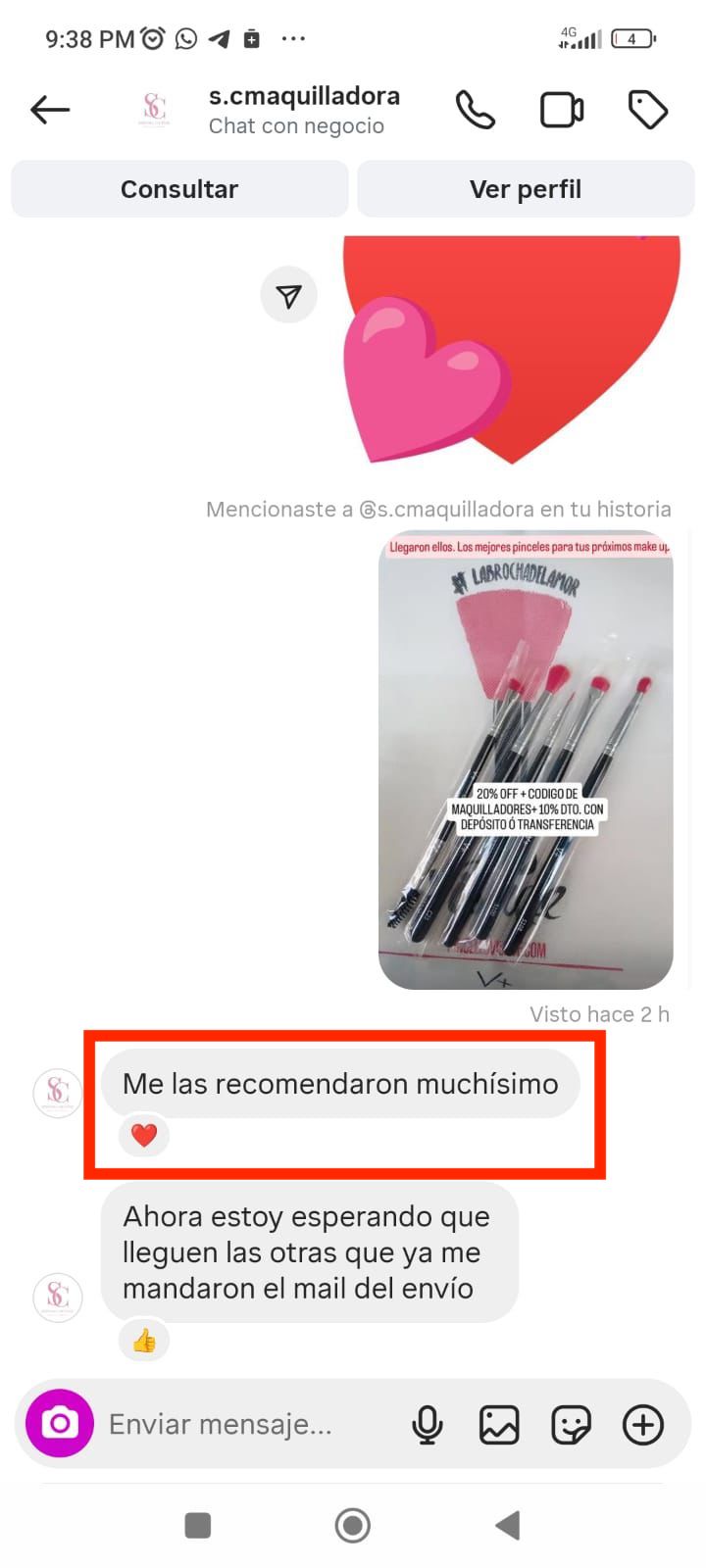The image size is (706, 1568).
Task: Open the camera in message bar
Action: [60, 1424]
